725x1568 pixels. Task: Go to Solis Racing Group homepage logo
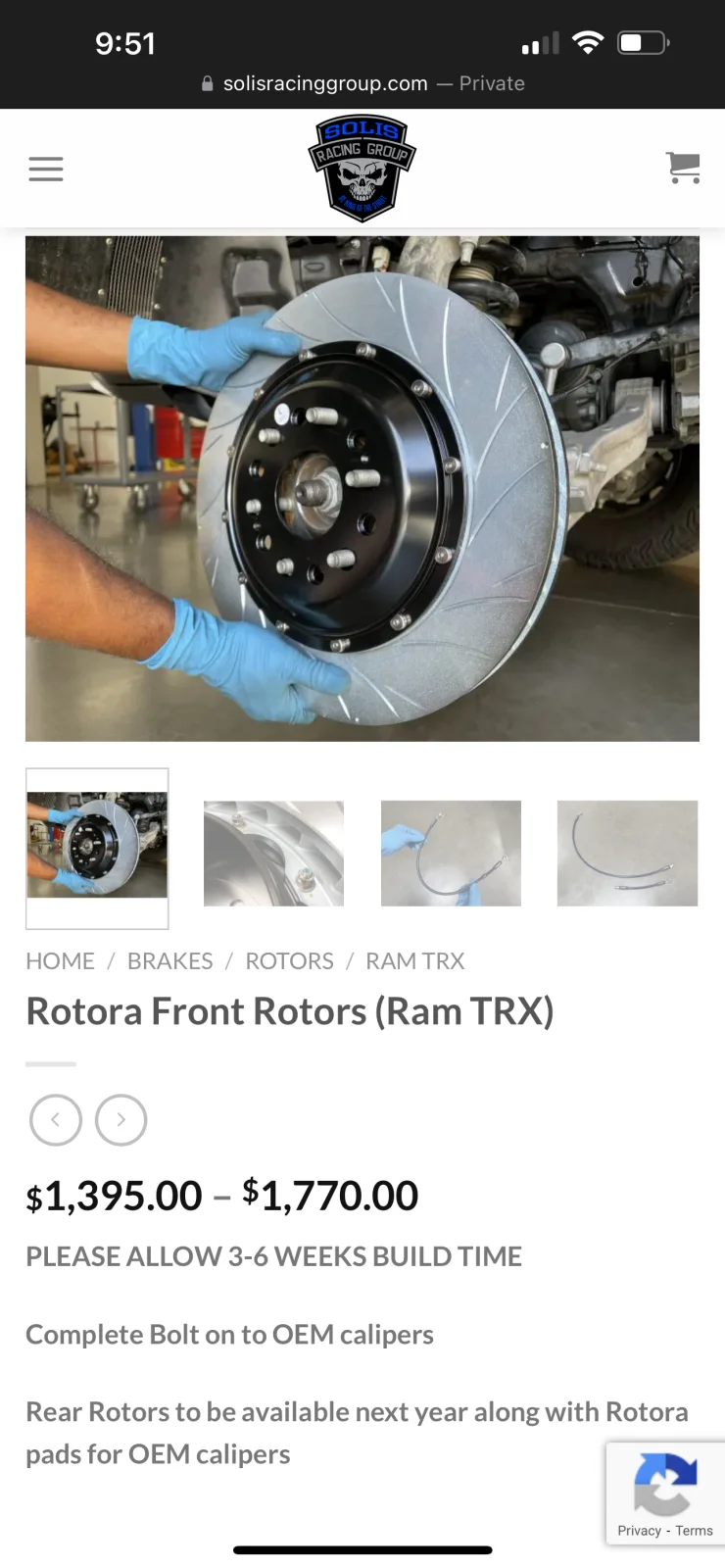[x=362, y=169]
